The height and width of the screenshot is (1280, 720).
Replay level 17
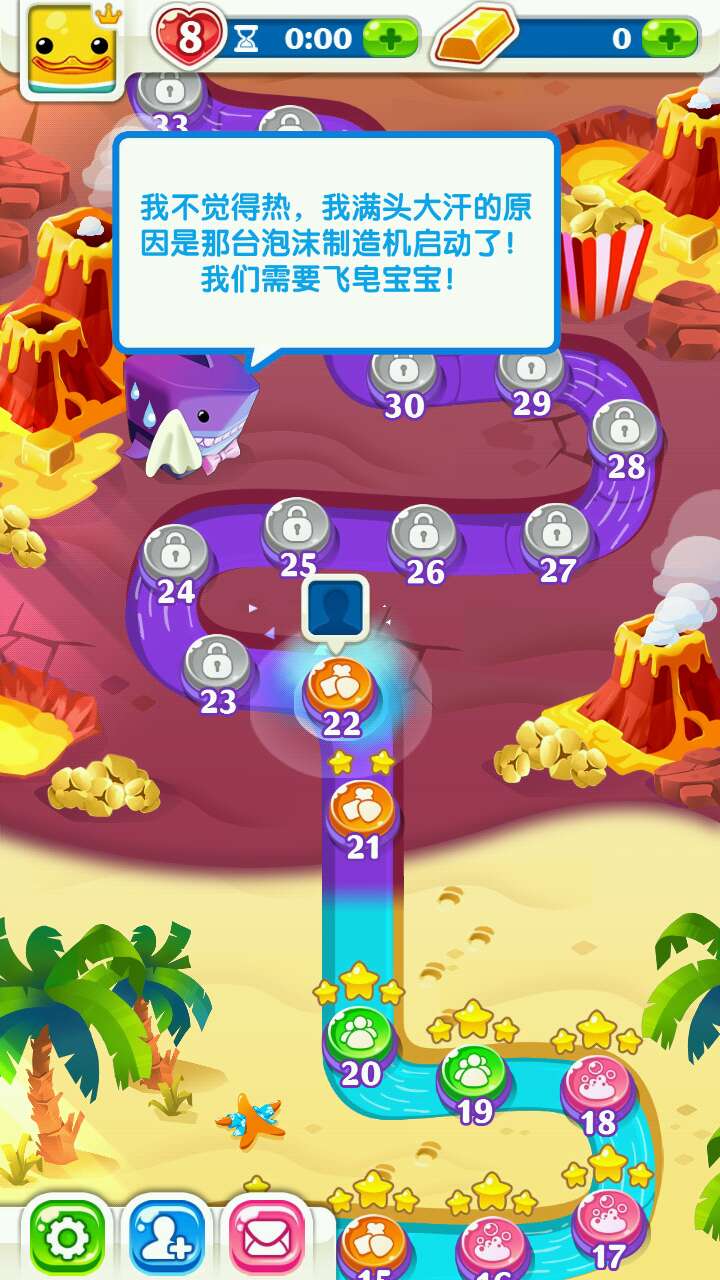click(x=607, y=1218)
